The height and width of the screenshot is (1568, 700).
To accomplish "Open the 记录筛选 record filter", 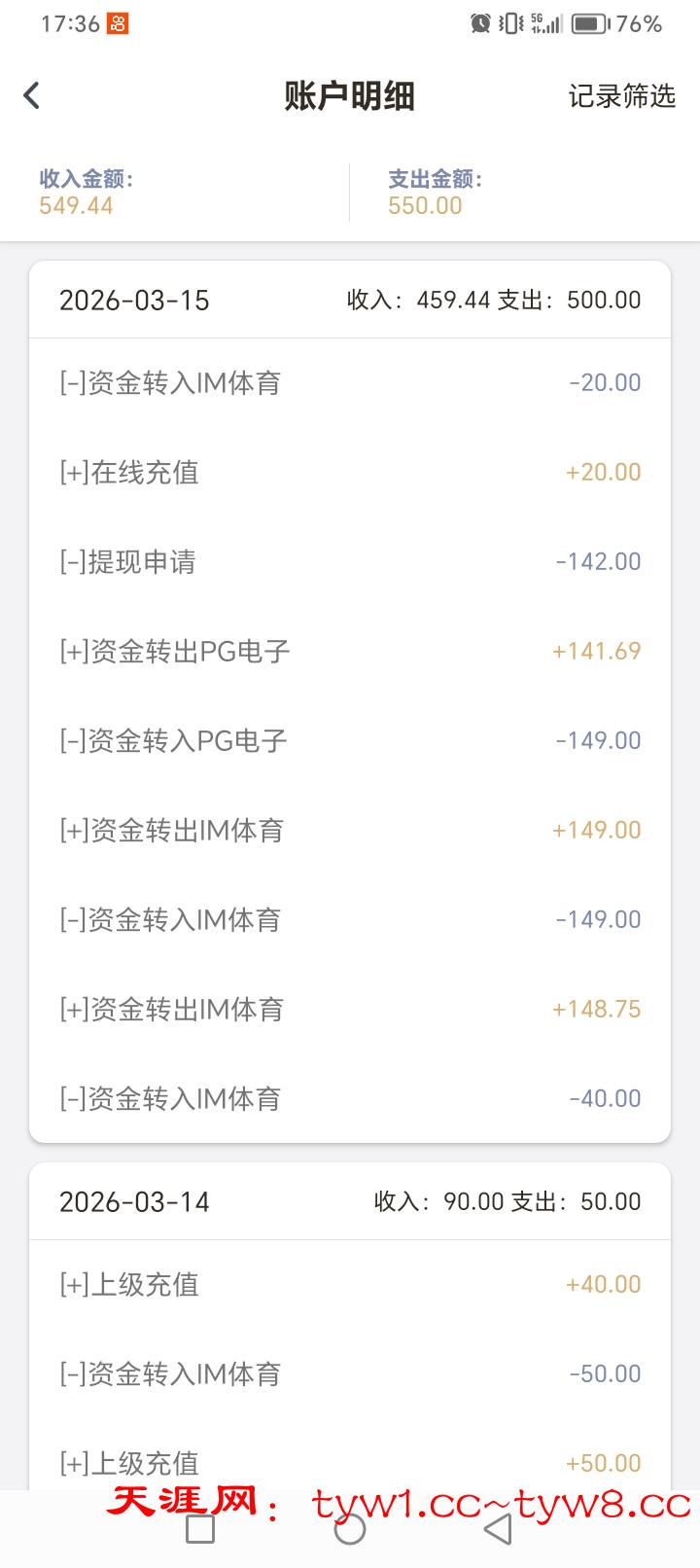I will coord(621,95).
